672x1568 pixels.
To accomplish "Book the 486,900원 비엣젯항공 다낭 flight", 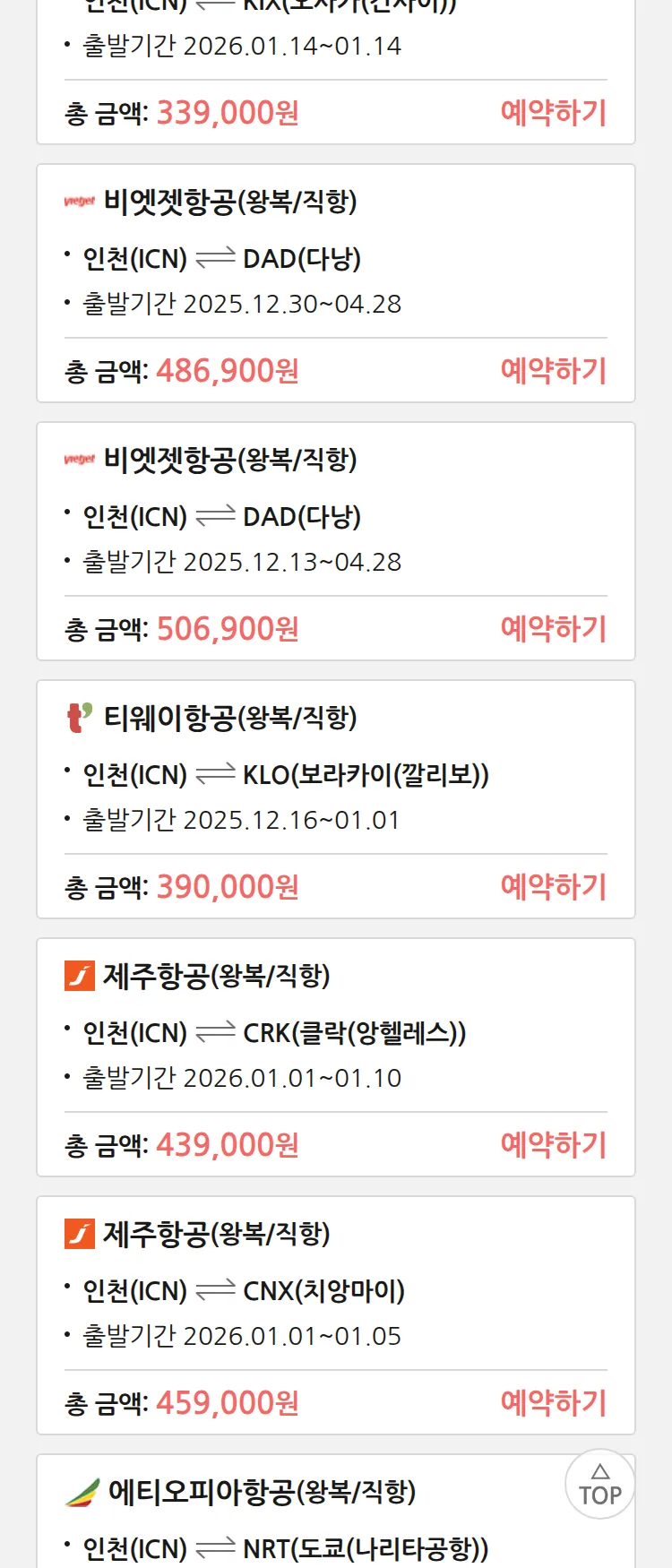I will (553, 371).
